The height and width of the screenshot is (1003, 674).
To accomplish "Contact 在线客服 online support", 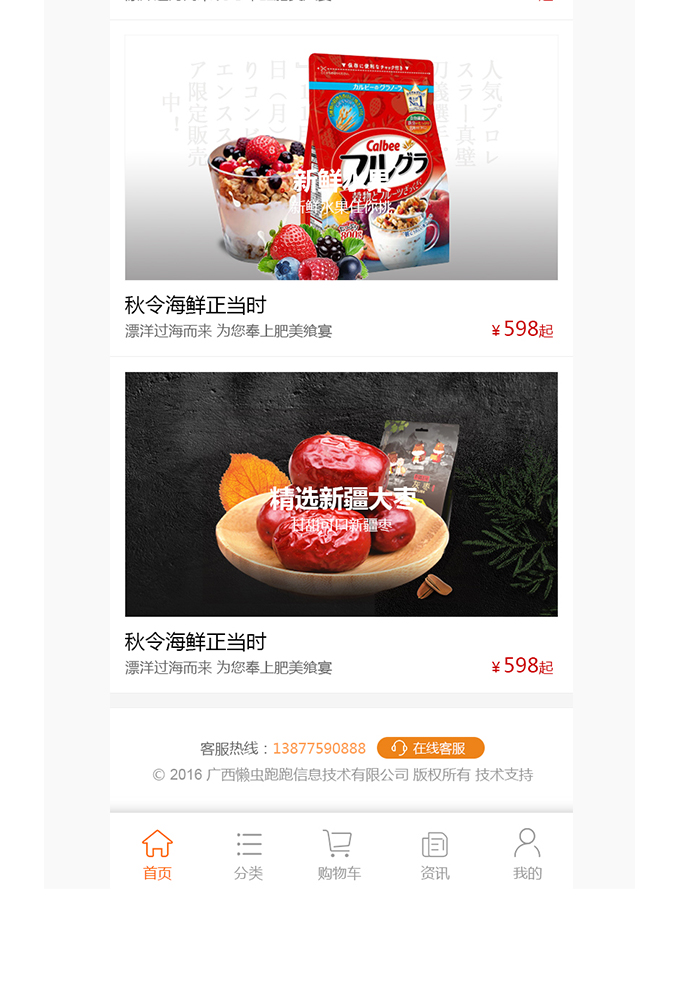I will coord(431,748).
